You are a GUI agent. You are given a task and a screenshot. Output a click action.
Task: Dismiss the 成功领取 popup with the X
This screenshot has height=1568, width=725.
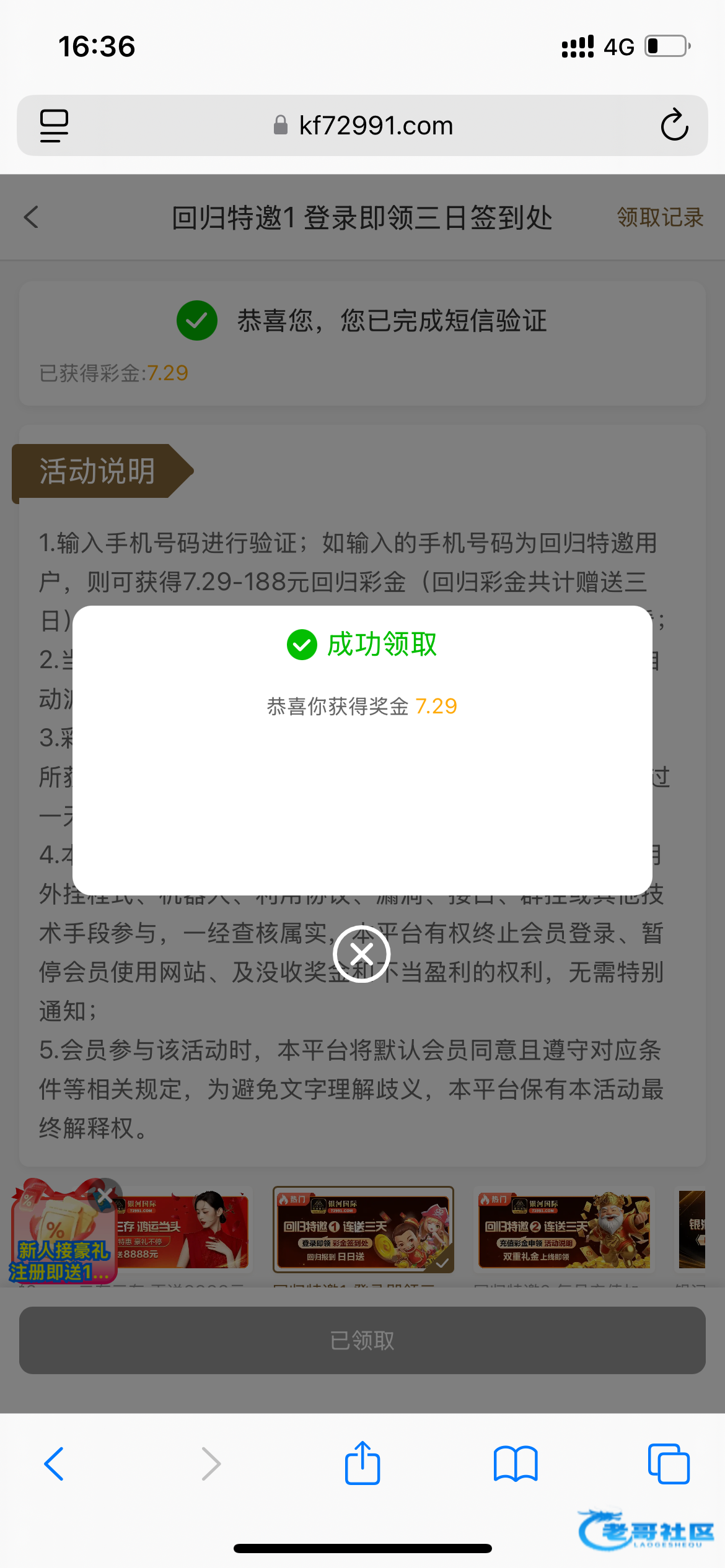click(362, 954)
